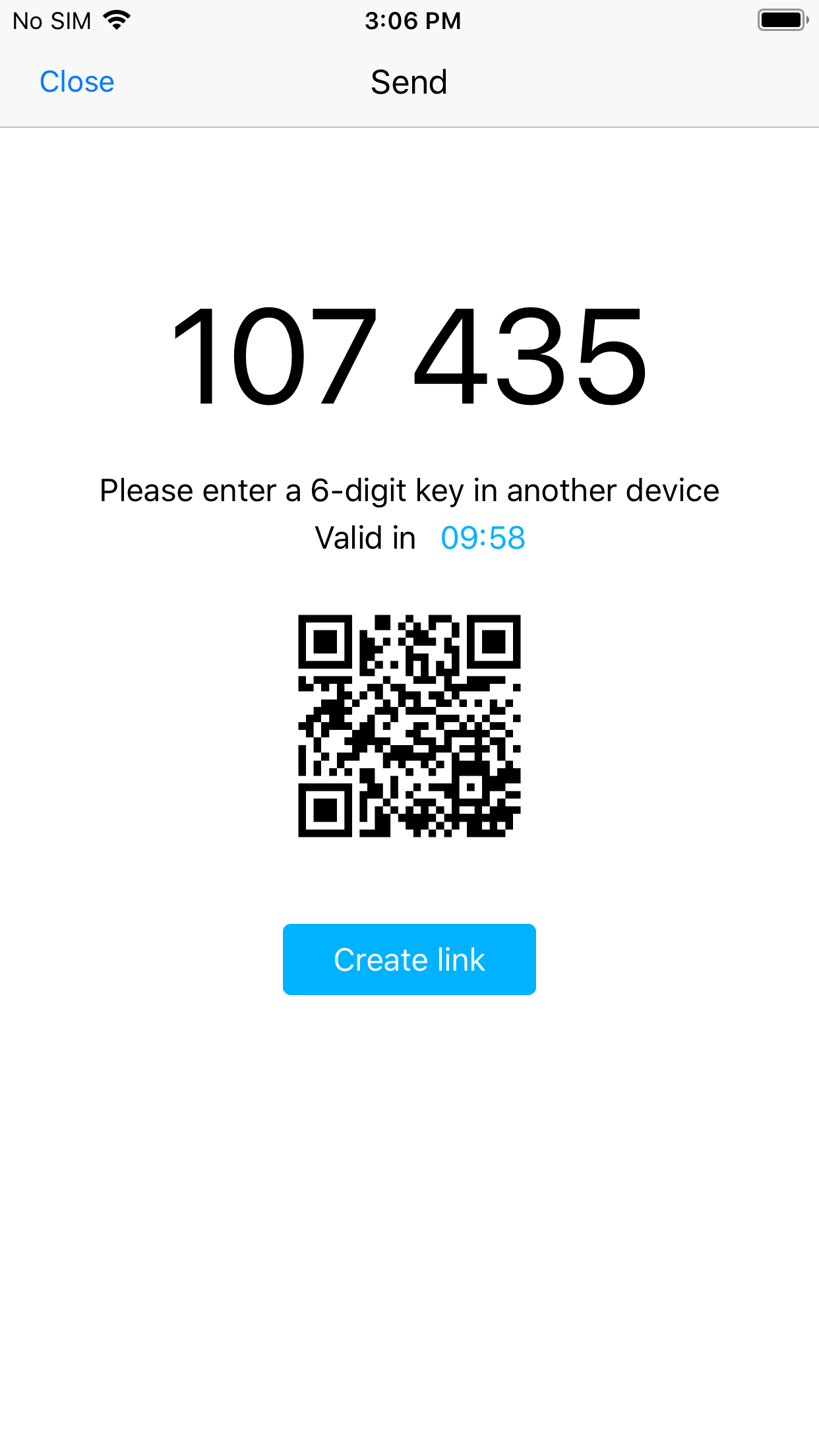Tap the No SIM status indicator

click(53, 20)
